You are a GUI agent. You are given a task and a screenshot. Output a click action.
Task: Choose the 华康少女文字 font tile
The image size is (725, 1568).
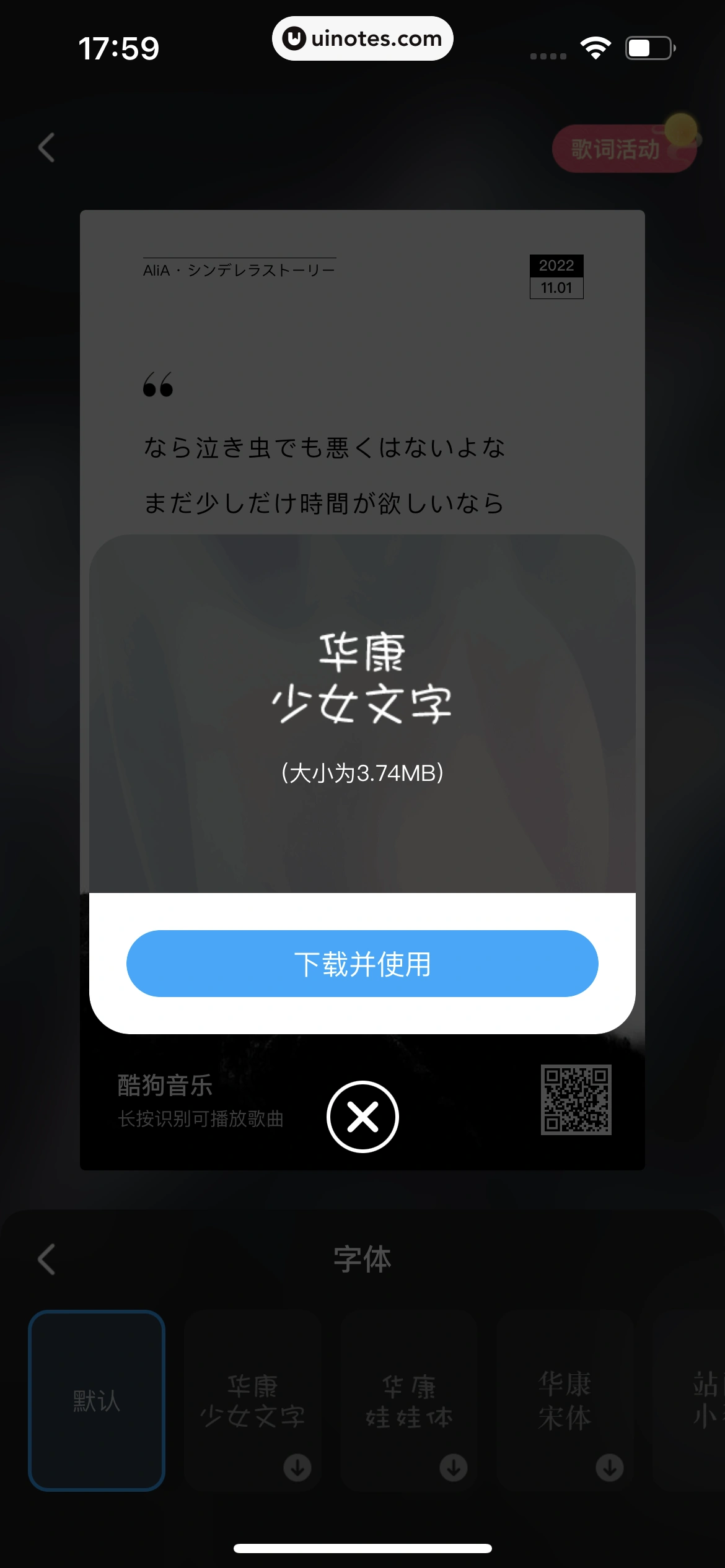pyautogui.click(x=253, y=1400)
